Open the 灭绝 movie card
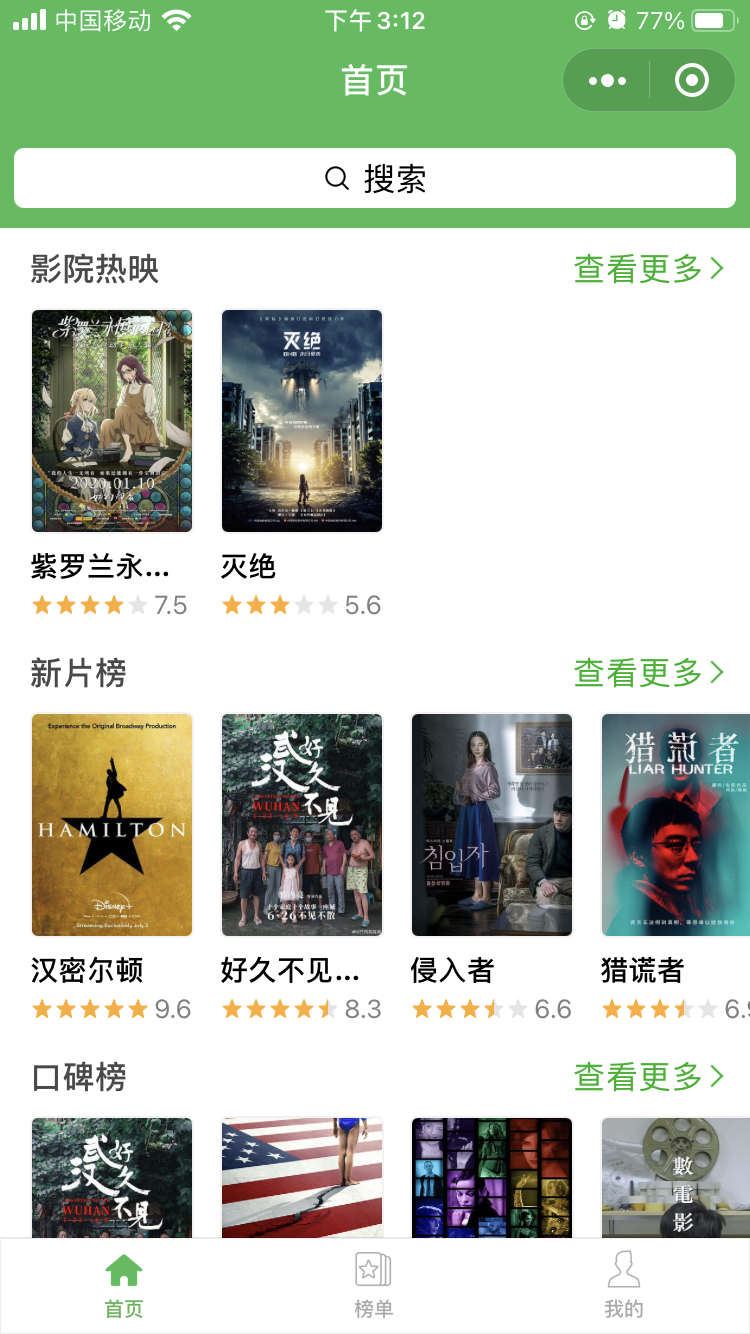The height and width of the screenshot is (1334, 750). pyautogui.click(x=302, y=421)
